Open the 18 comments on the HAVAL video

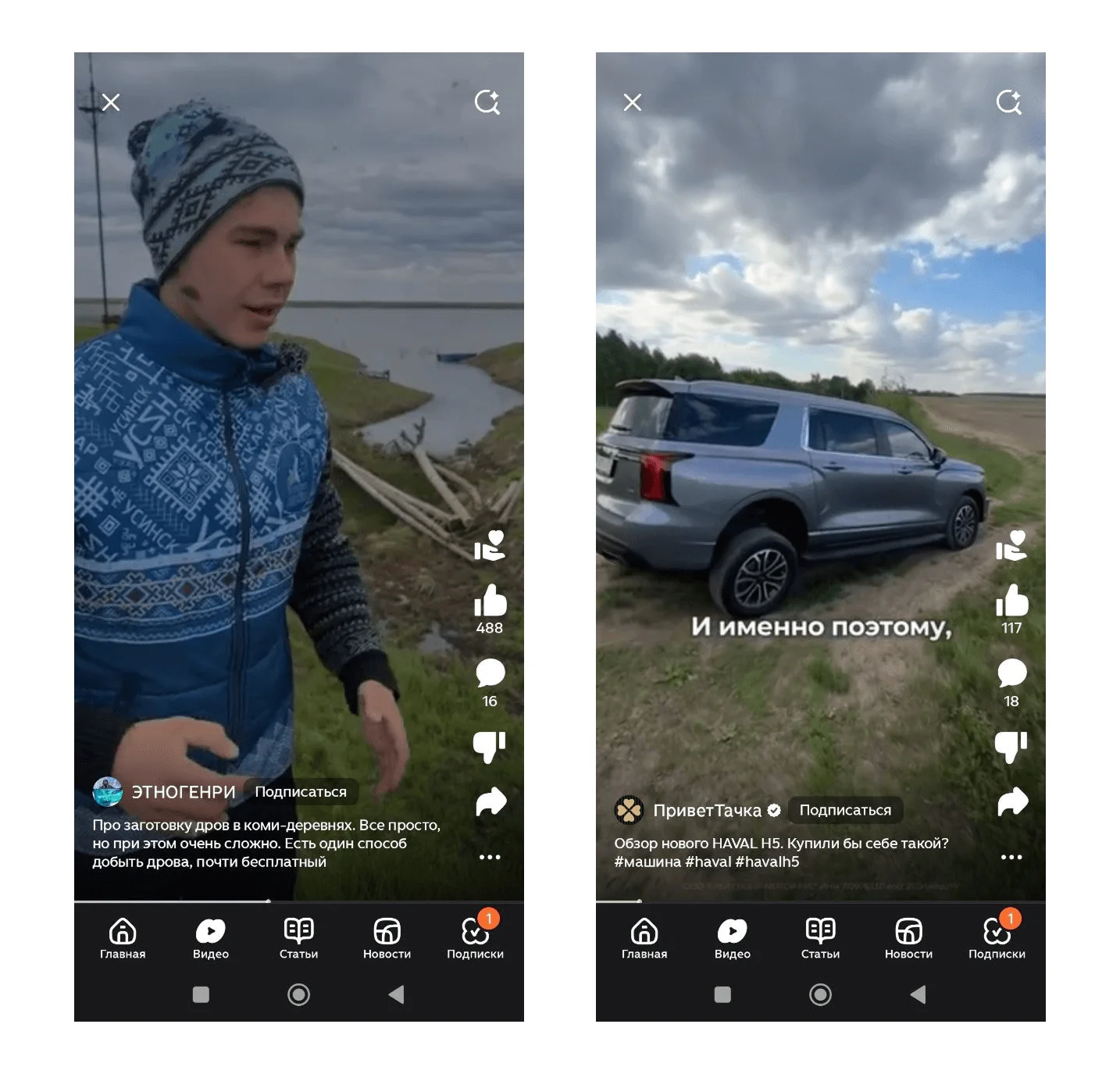(x=1011, y=673)
